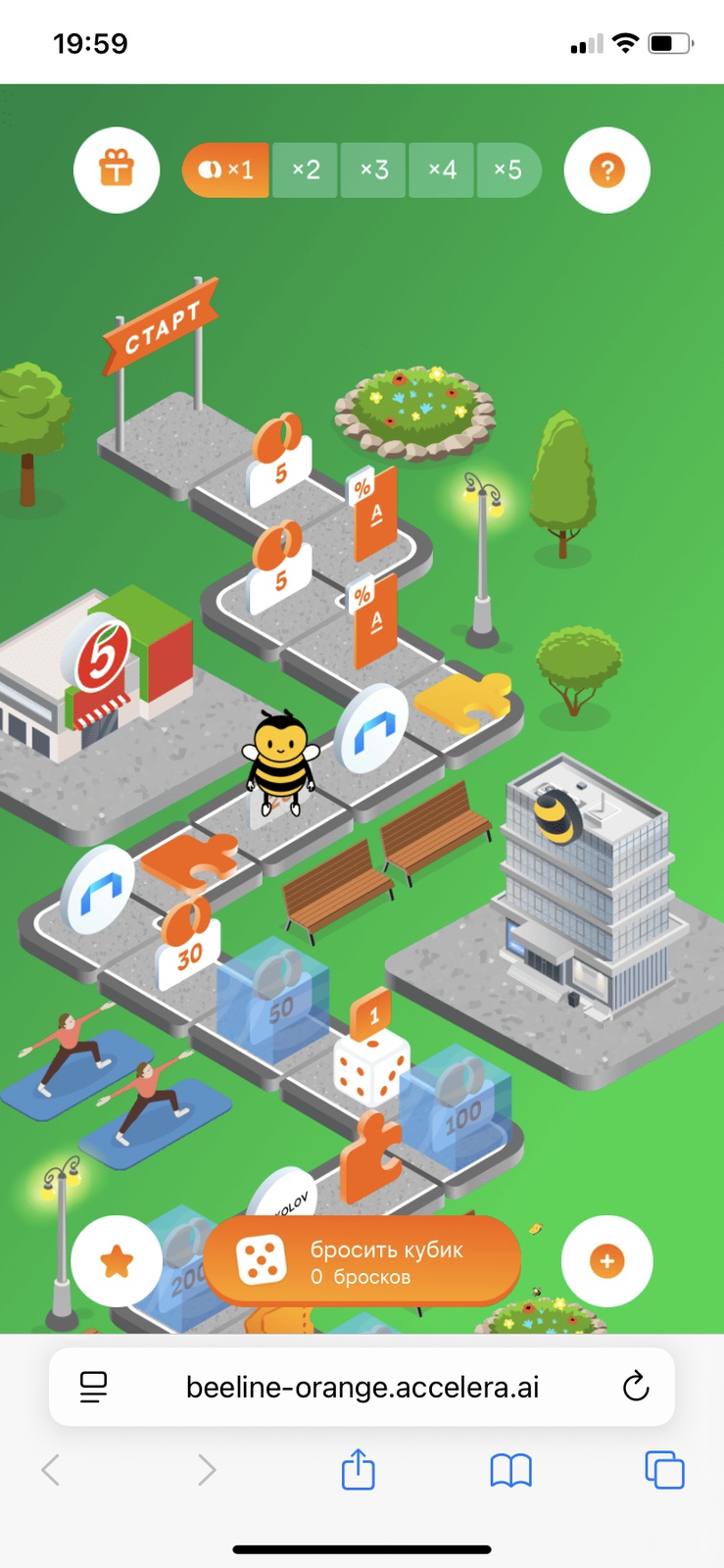Screen dimensions: 724x1568
Task: Open the page settings icon in address bar
Action: (94, 1387)
